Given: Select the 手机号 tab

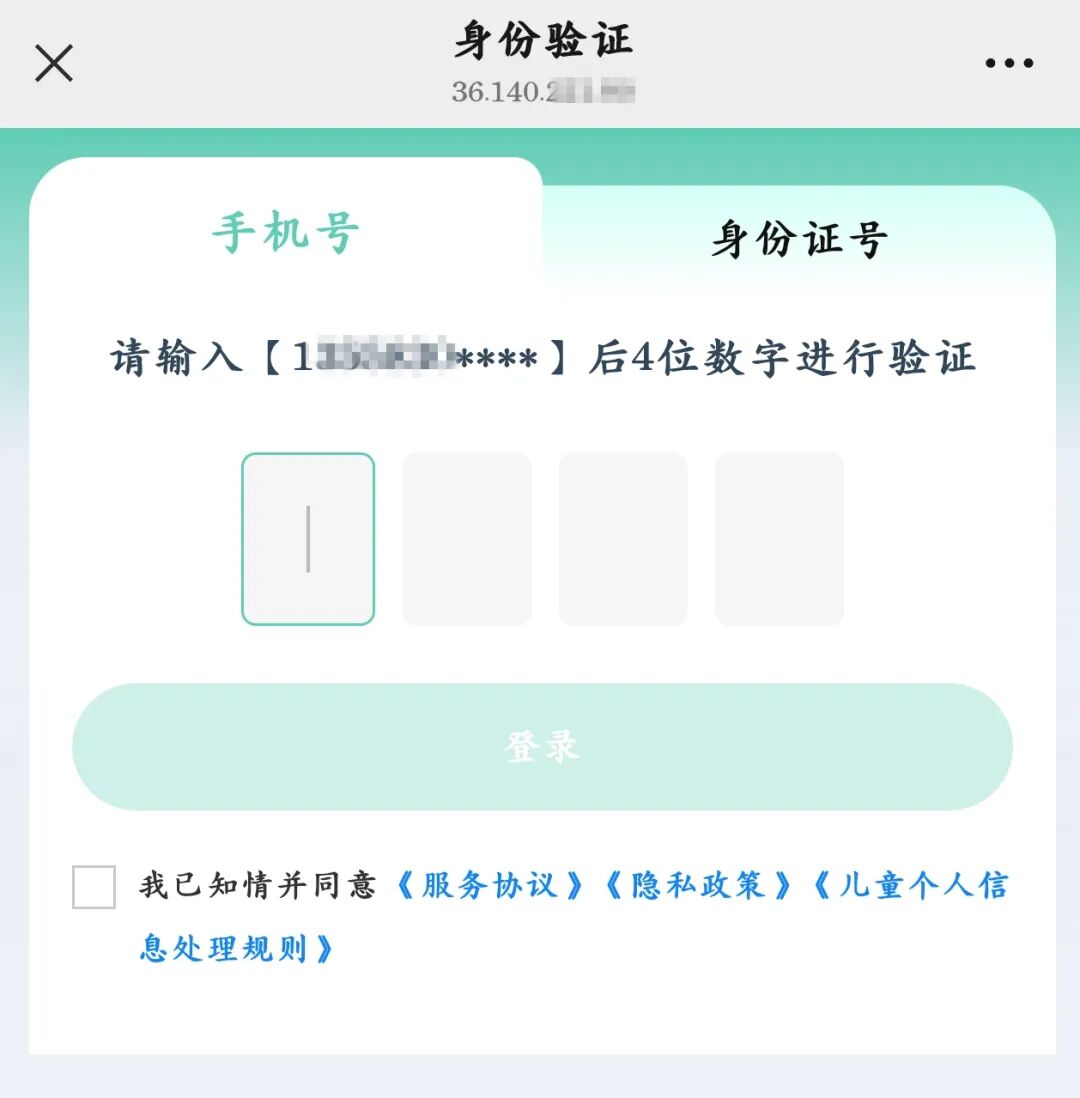Looking at the screenshot, I should (x=286, y=234).
